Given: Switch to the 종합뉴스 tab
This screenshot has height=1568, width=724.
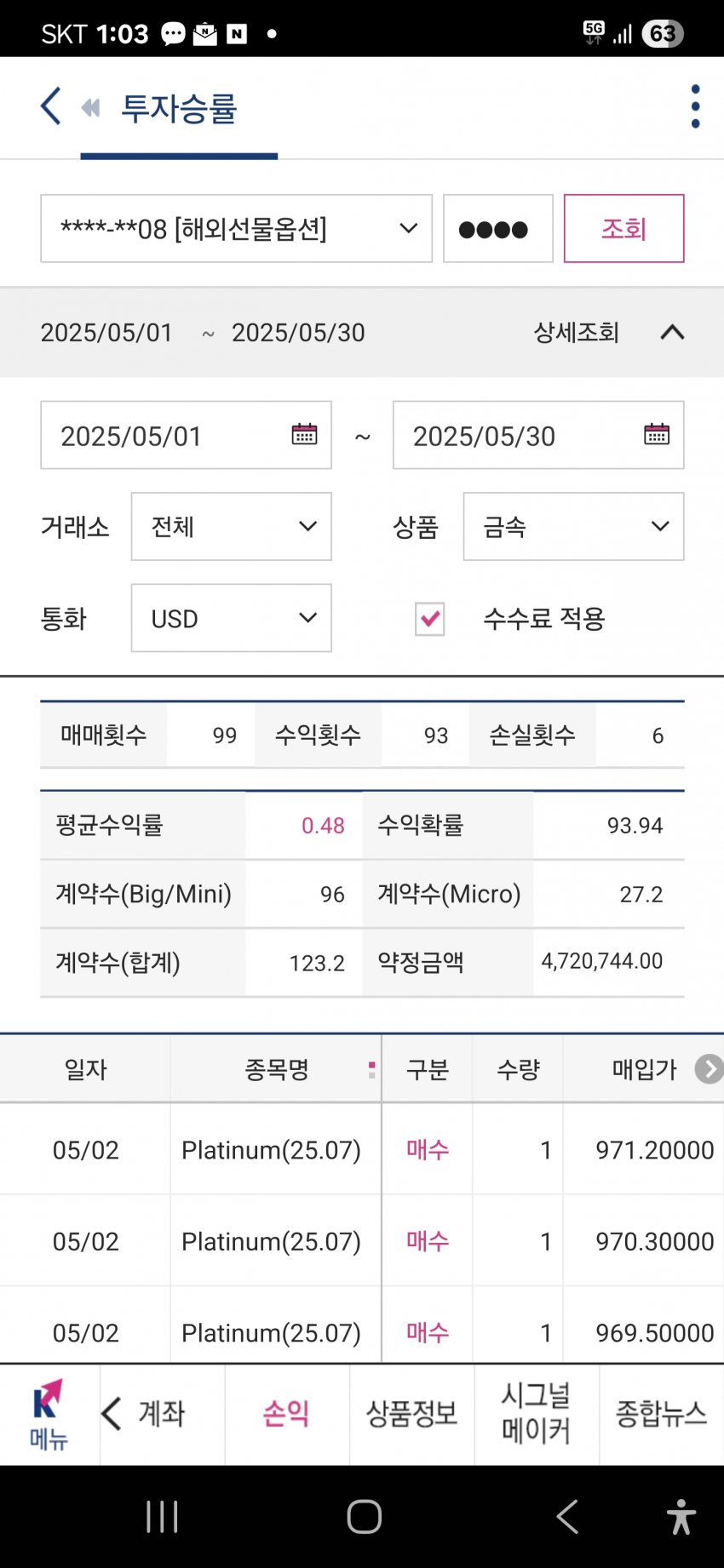Looking at the screenshot, I should coord(661,1414).
